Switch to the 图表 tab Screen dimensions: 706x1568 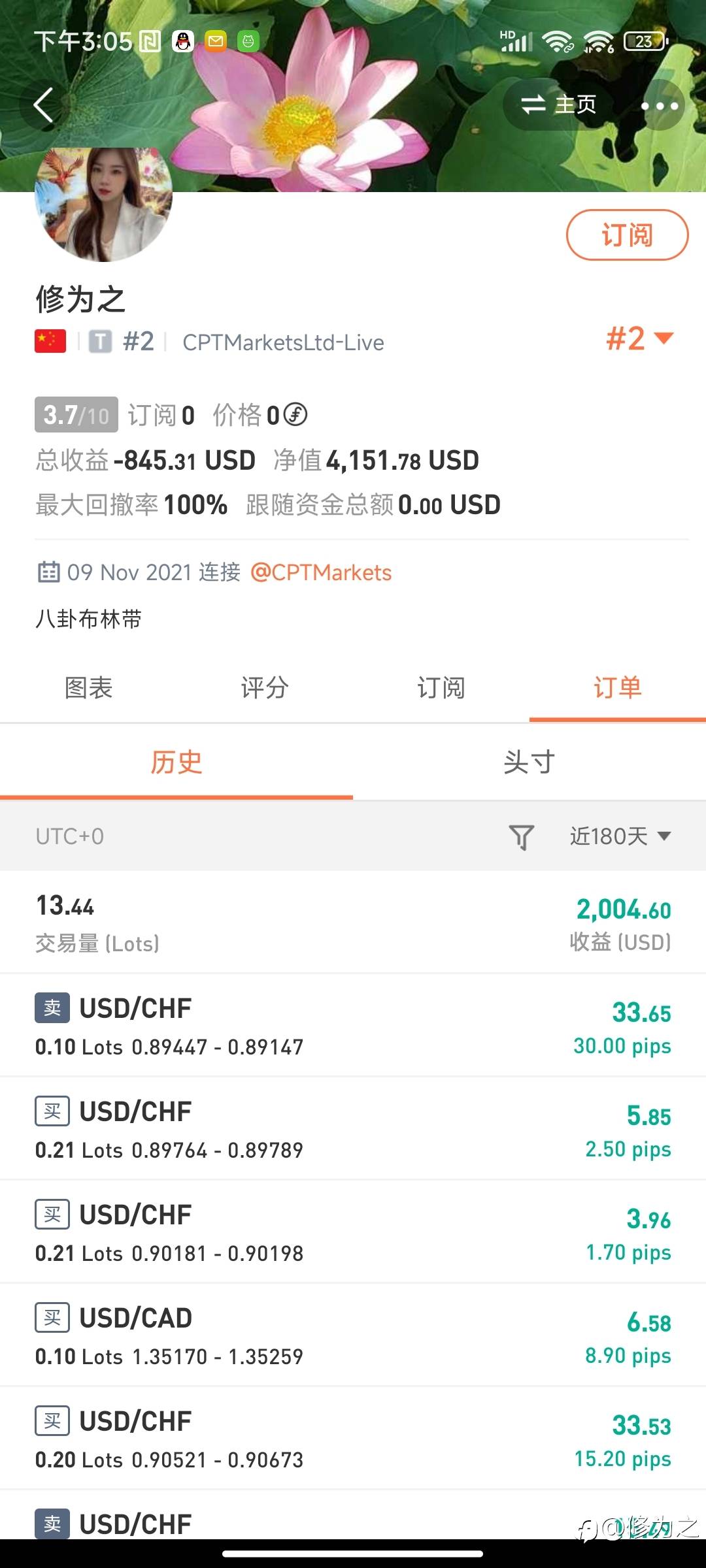pyautogui.click(x=88, y=688)
